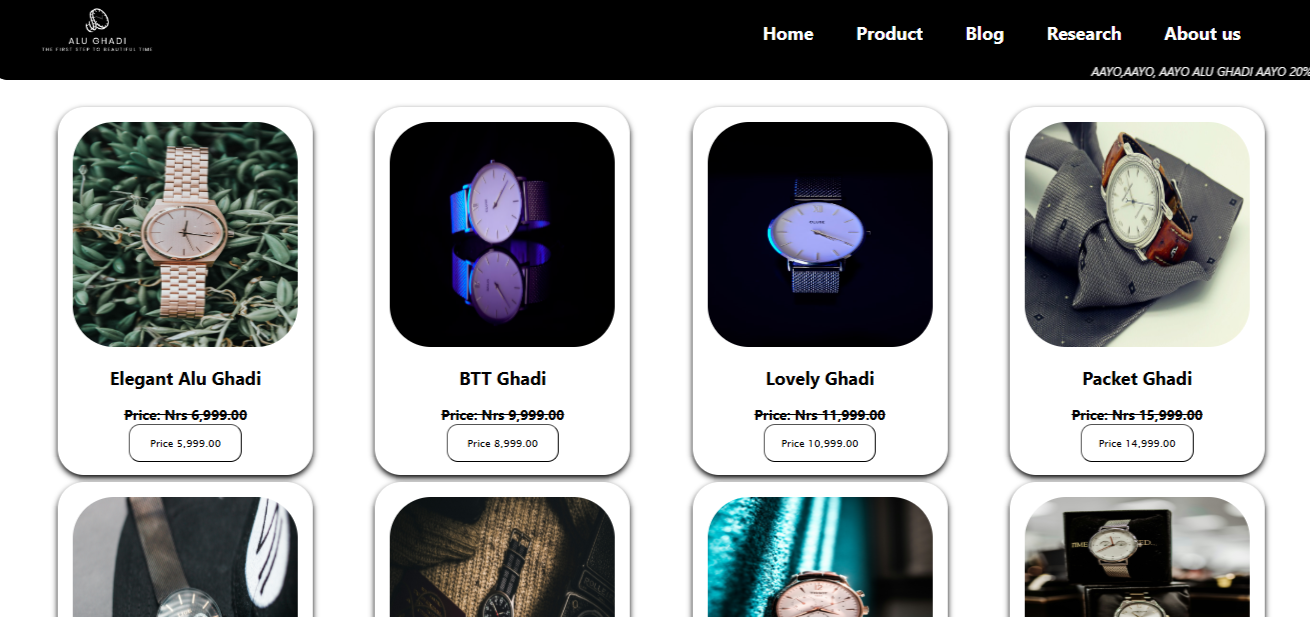
Task: Visit the Blog section
Action: point(984,34)
